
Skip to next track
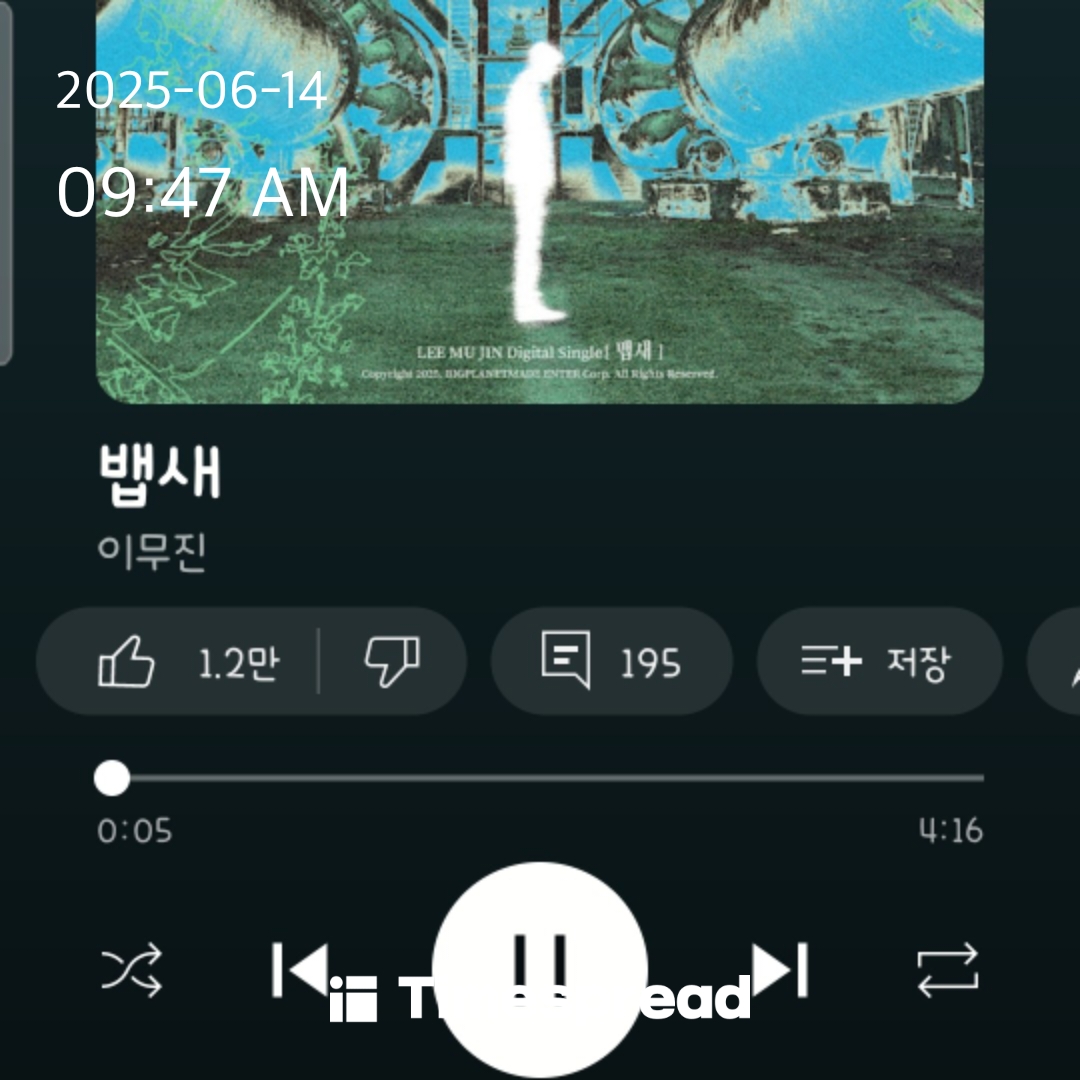tap(780, 969)
